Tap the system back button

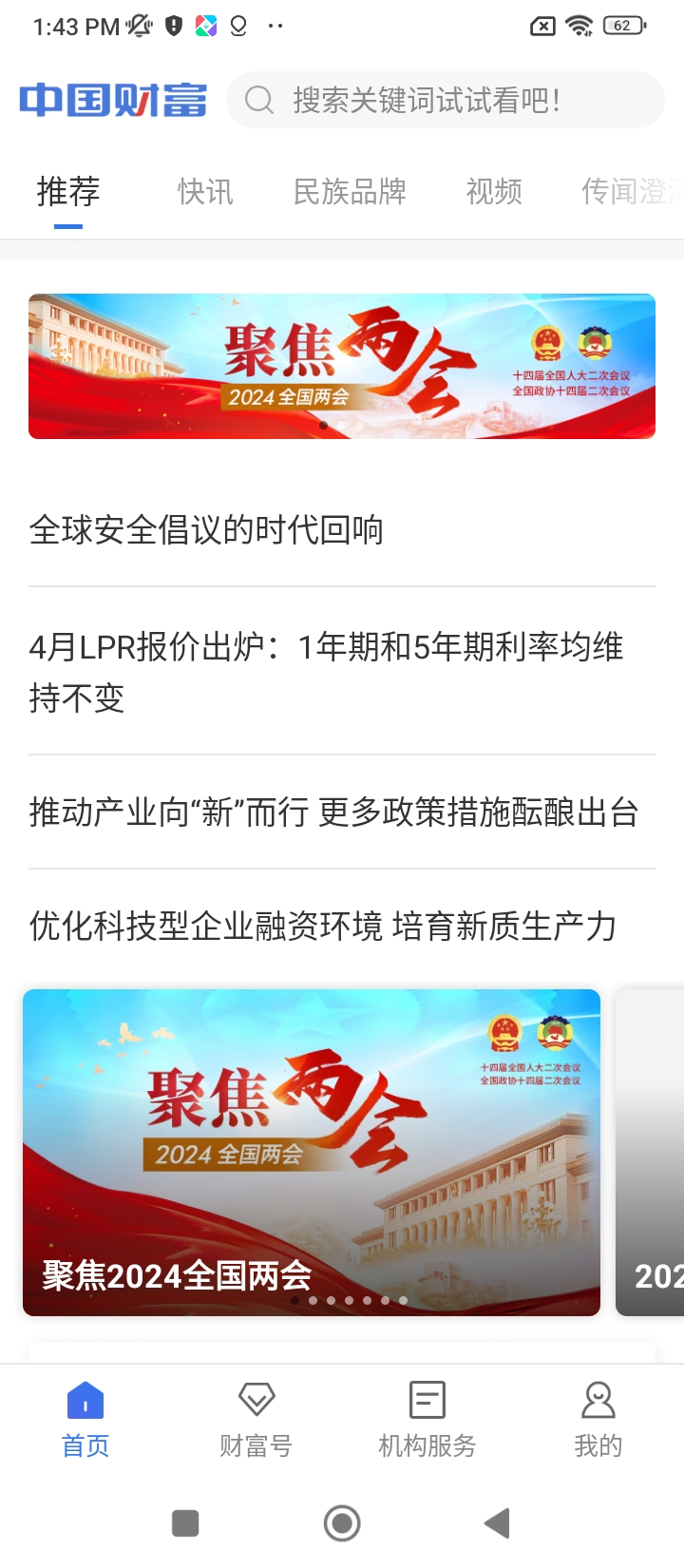pyautogui.click(x=497, y=1523)
